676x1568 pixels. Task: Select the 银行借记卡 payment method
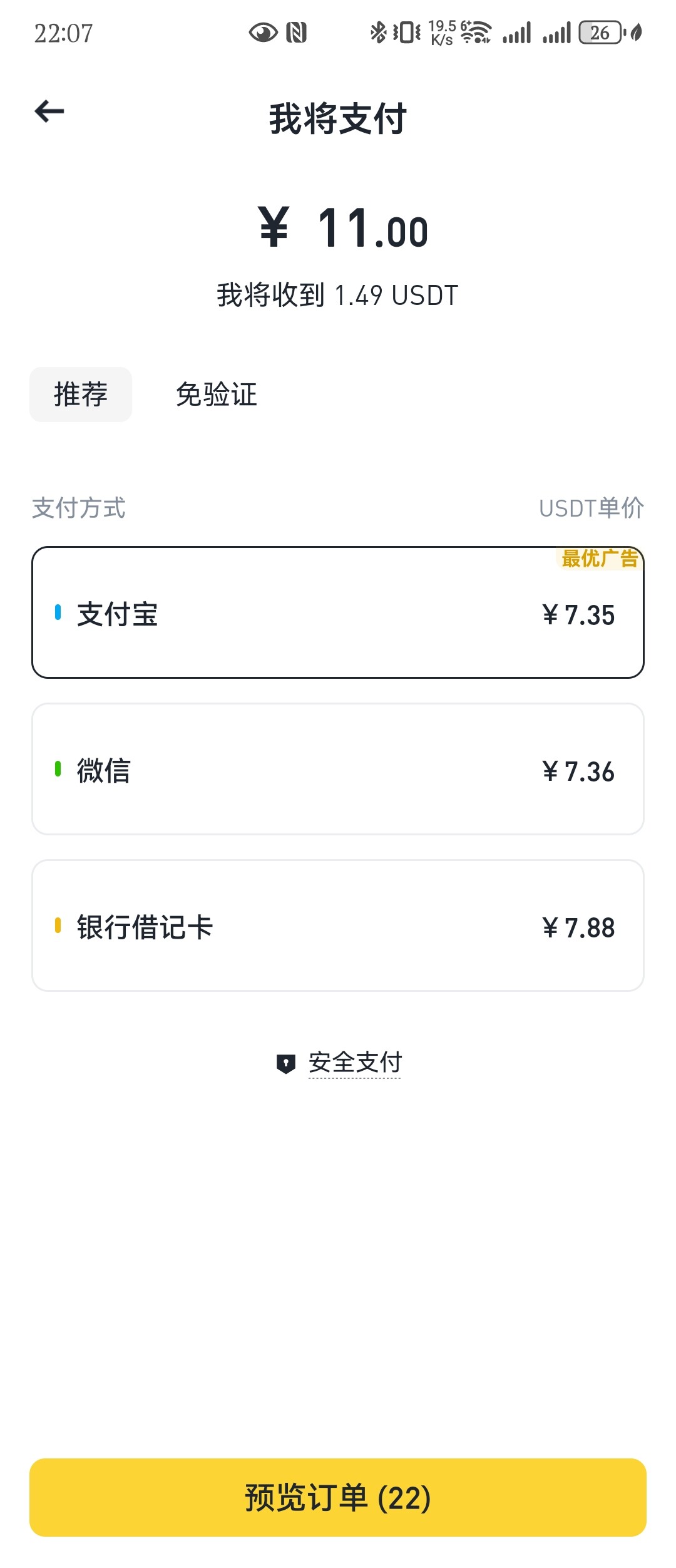tap(338, 929)
